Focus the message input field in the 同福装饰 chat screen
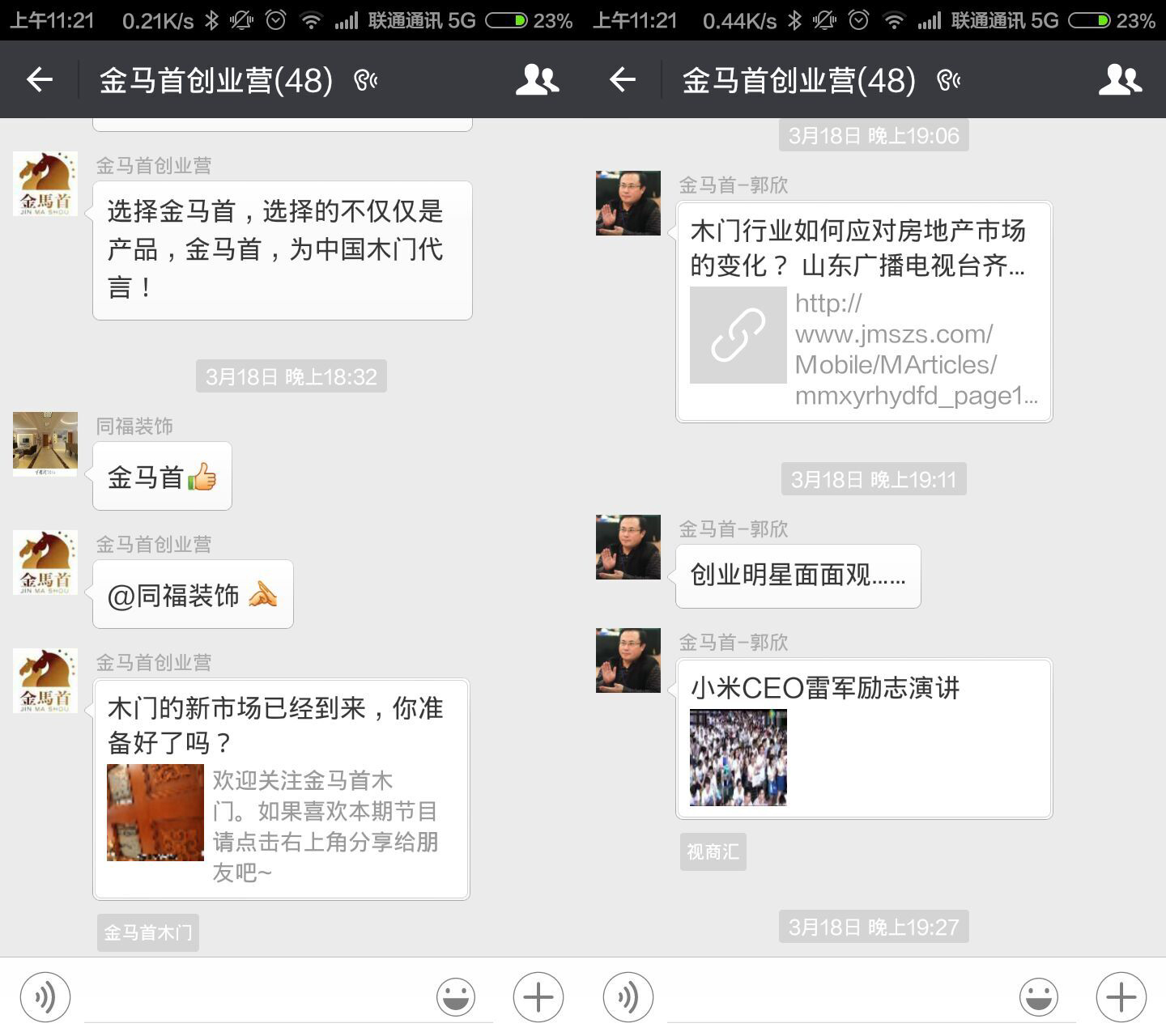This screenshot has height=1036, width=1166. click(x=259, y=997)
